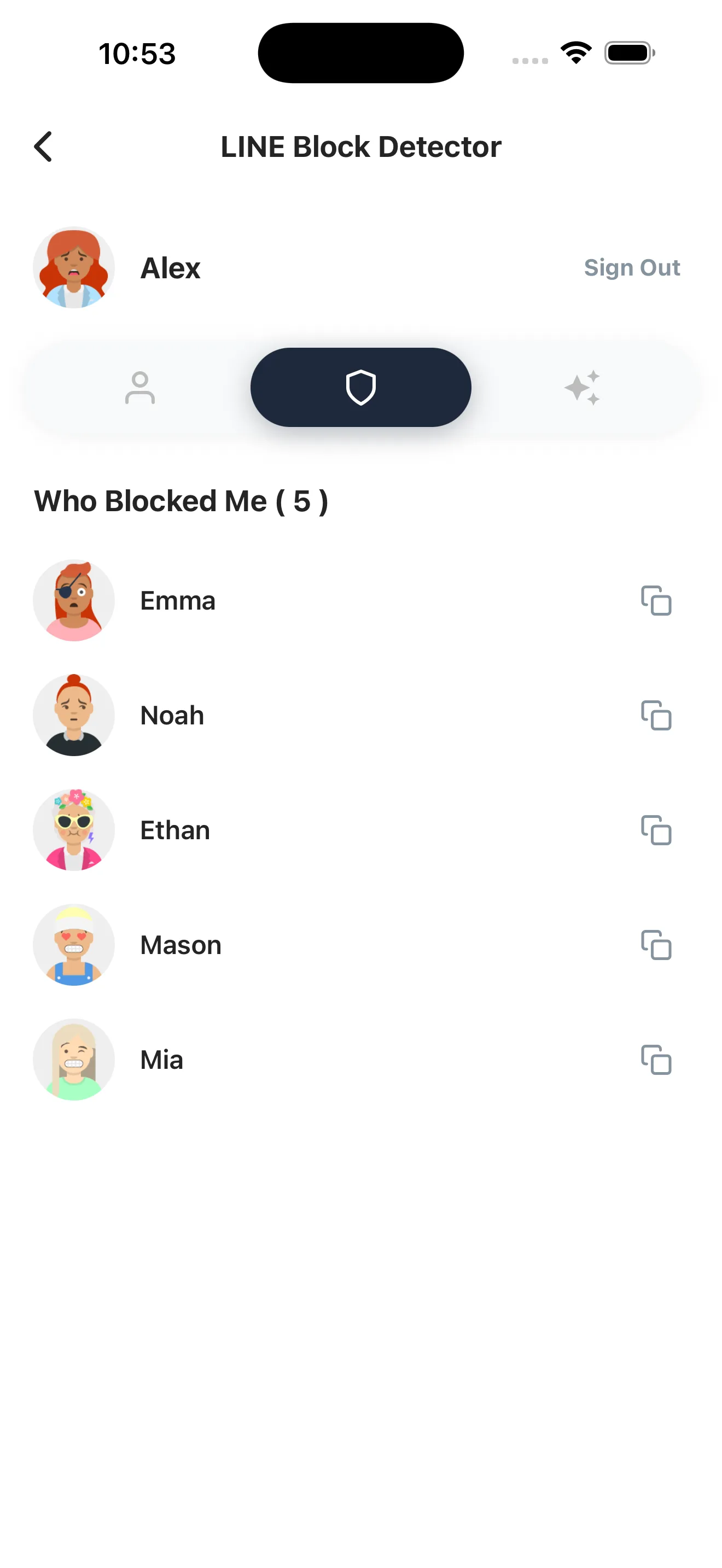Viewport: 722px width, 1568px height.
Task: Open Alex's profile avatar
Action: pos(74,267)
